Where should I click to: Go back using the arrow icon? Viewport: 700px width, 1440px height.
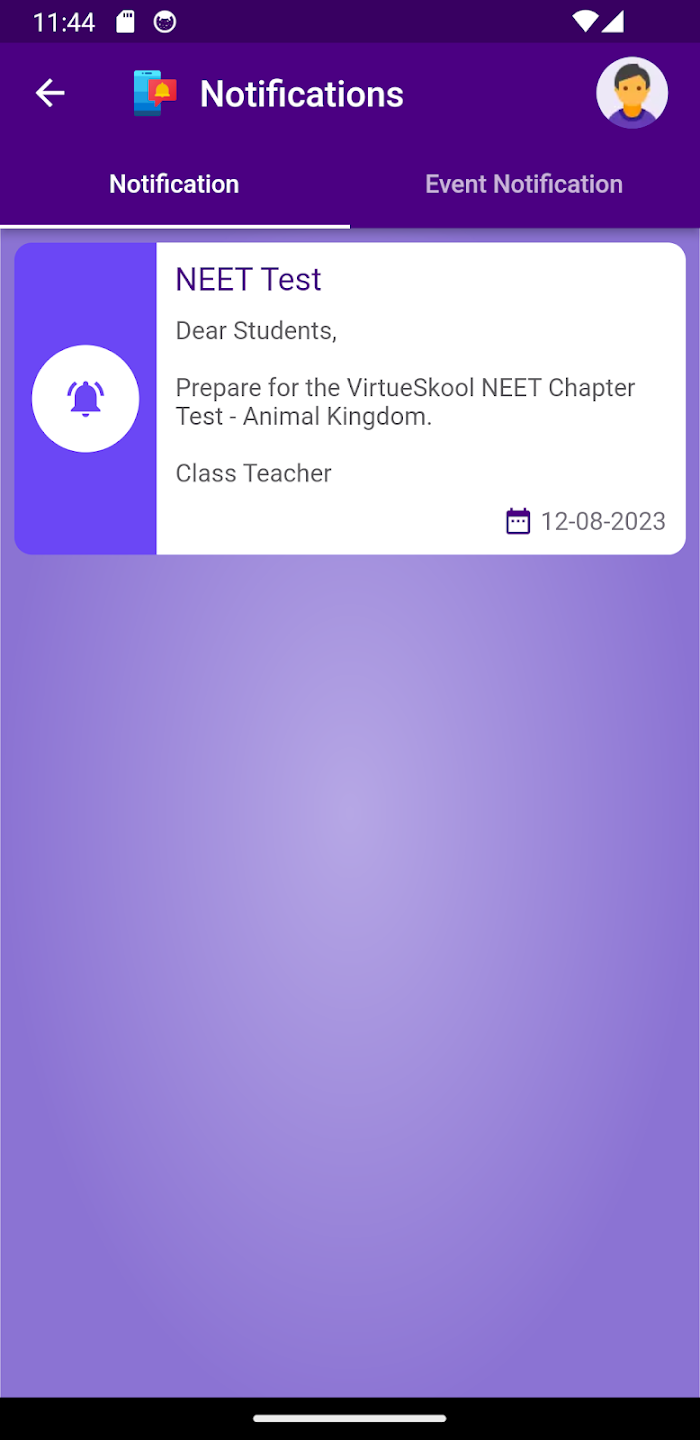[x=50, y=93]
